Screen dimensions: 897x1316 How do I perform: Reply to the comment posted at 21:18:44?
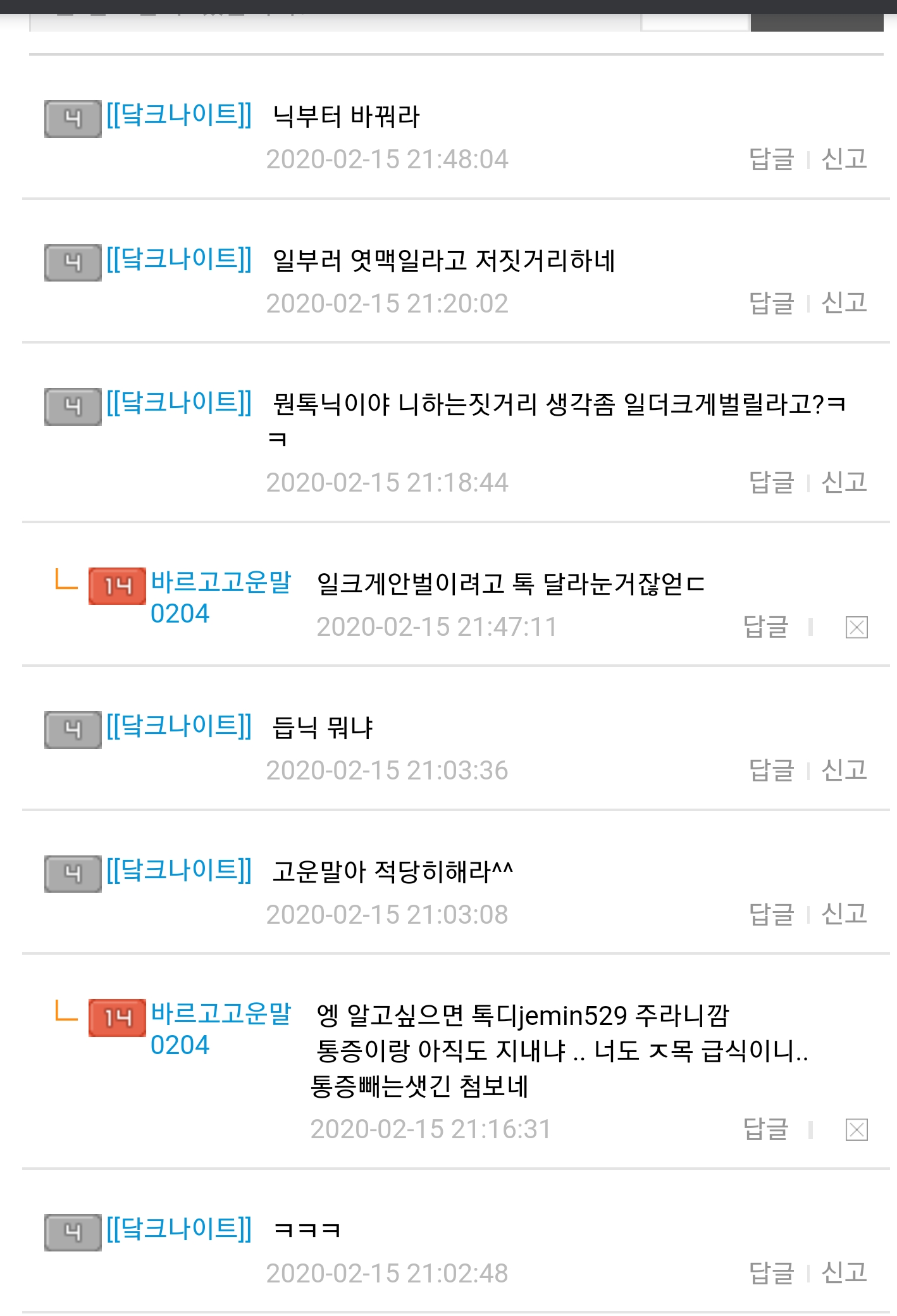click(x=771, y=482)
